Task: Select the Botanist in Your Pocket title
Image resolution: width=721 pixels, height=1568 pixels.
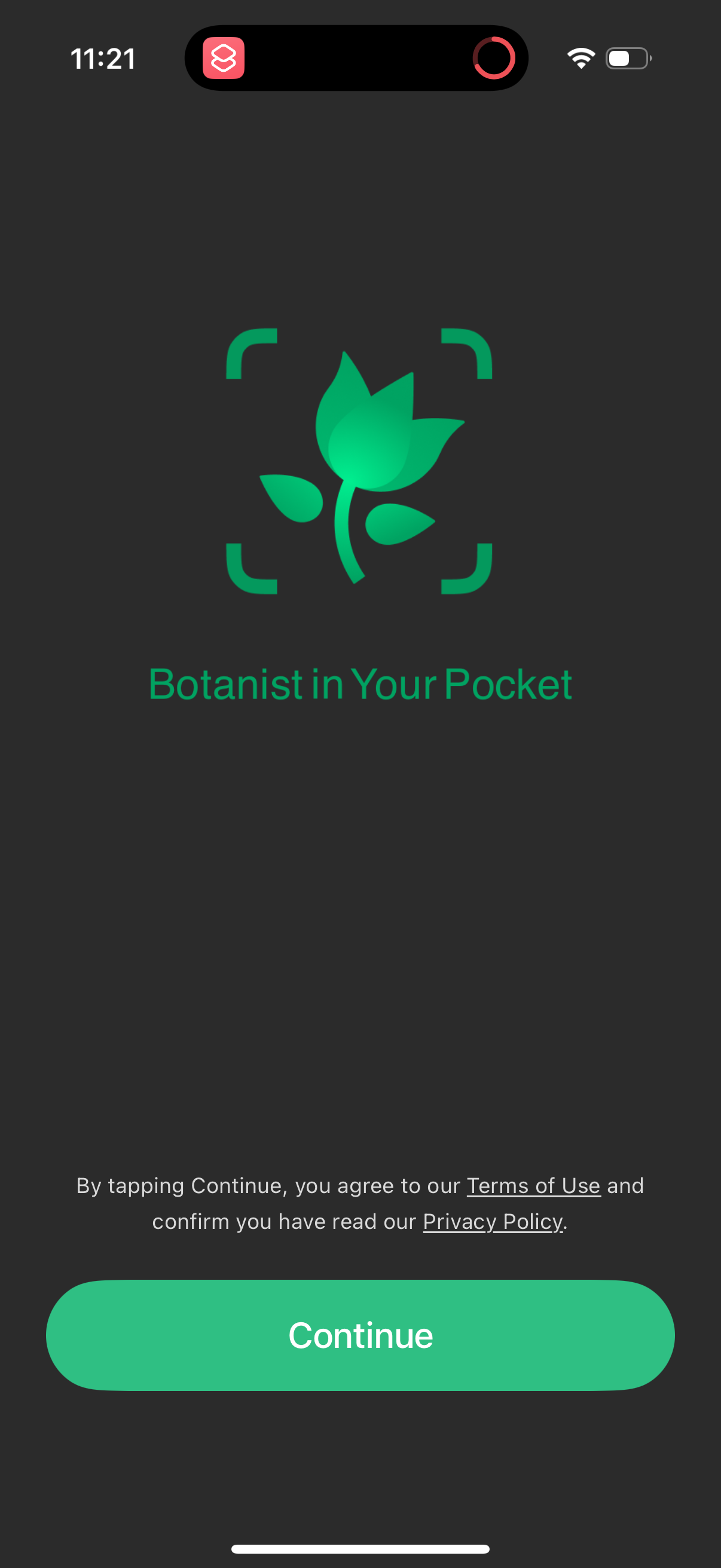Action: (360, 683)
